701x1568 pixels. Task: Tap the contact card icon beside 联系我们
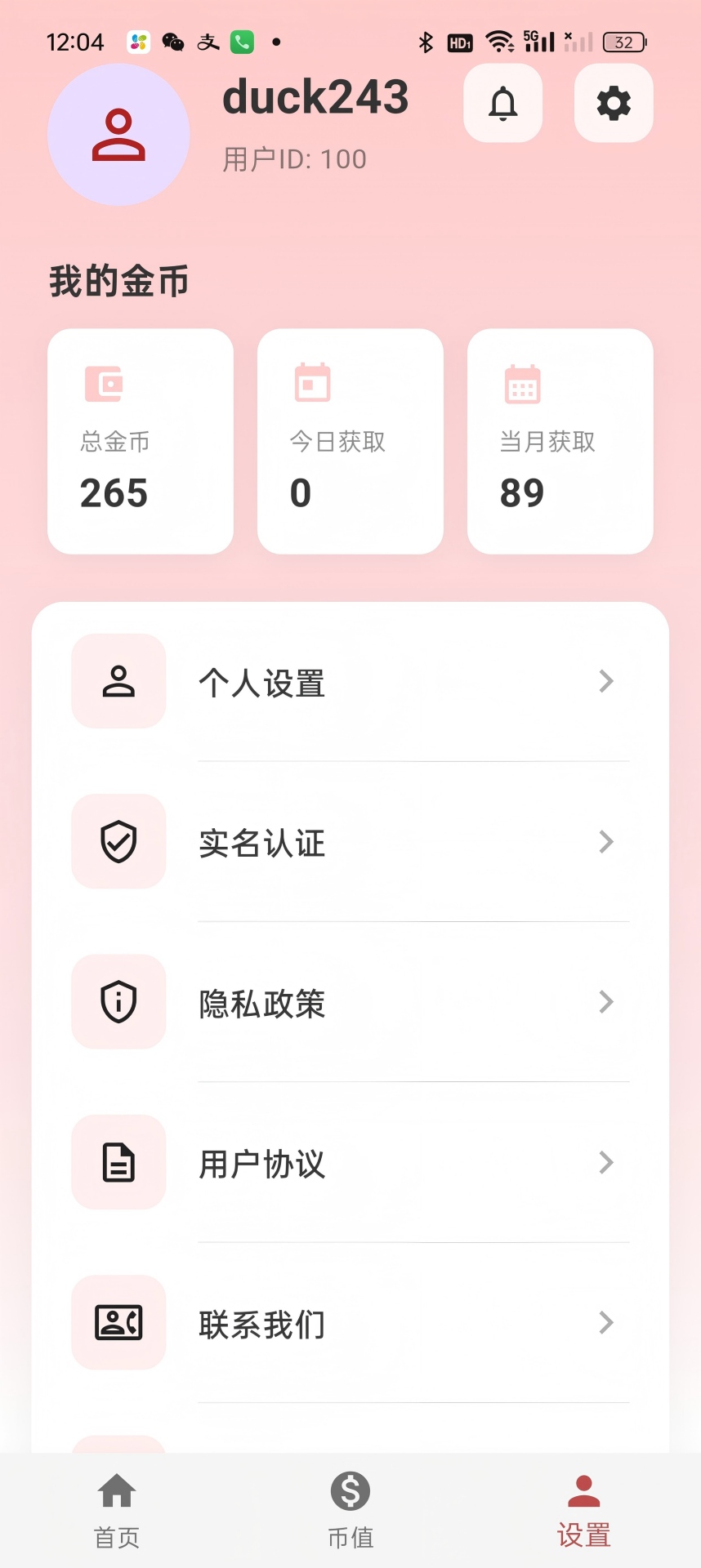coord(118,1323)
